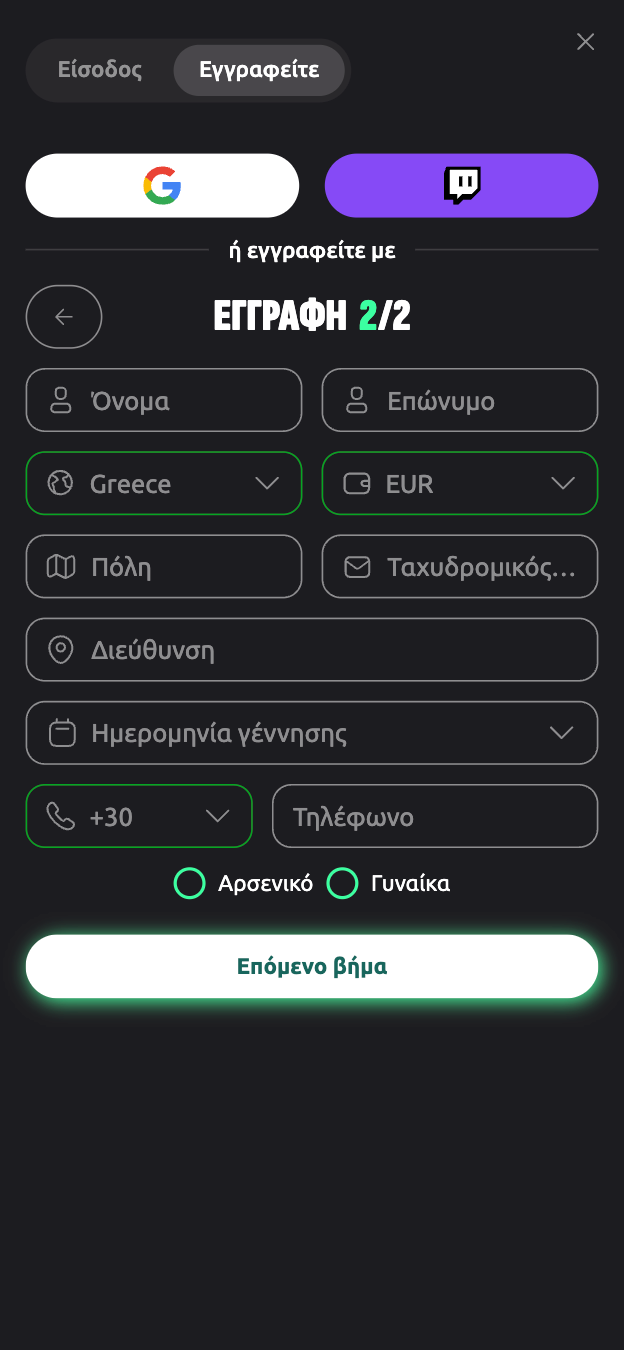This screenshot has height=1350, width=624.
Task: Select the Εγγραφείτε tab
Action: pos(259,70)
